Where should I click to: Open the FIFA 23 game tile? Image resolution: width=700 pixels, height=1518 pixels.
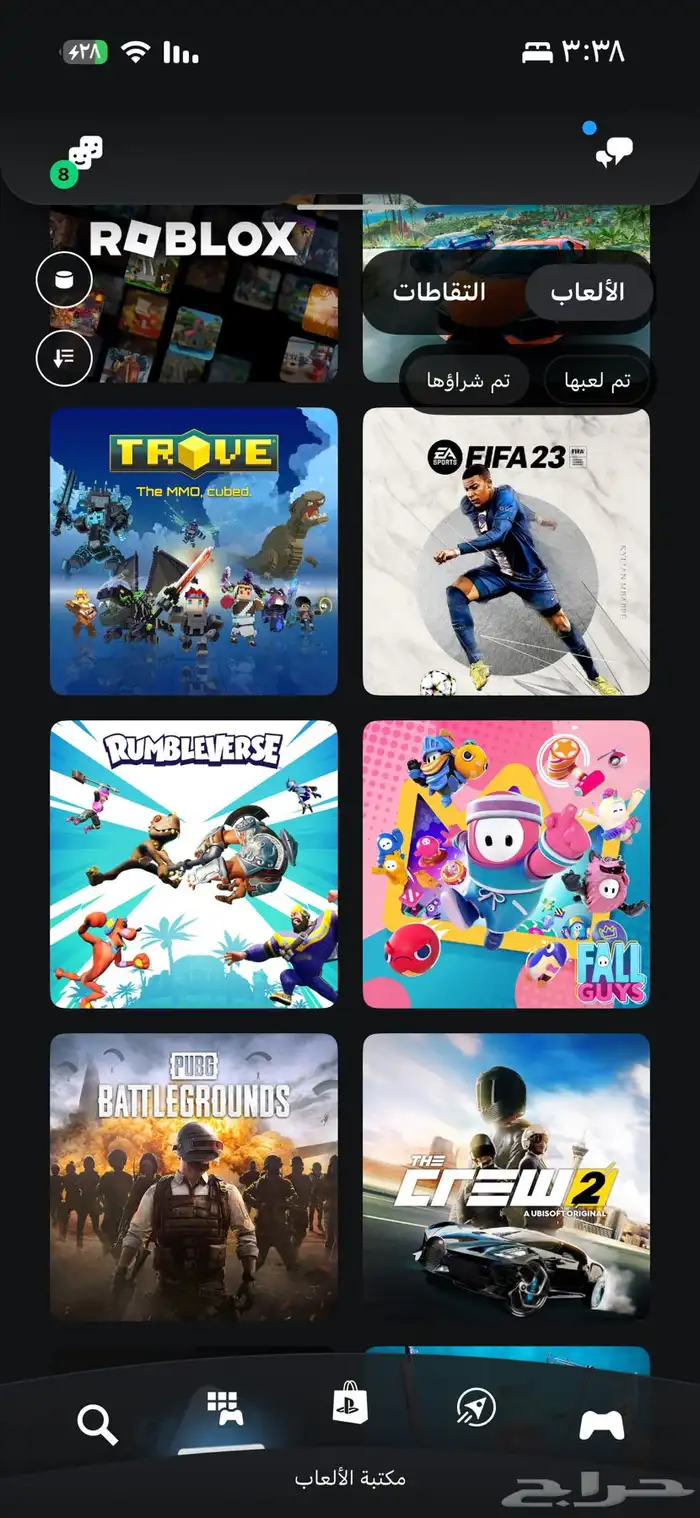click(506, 551)
